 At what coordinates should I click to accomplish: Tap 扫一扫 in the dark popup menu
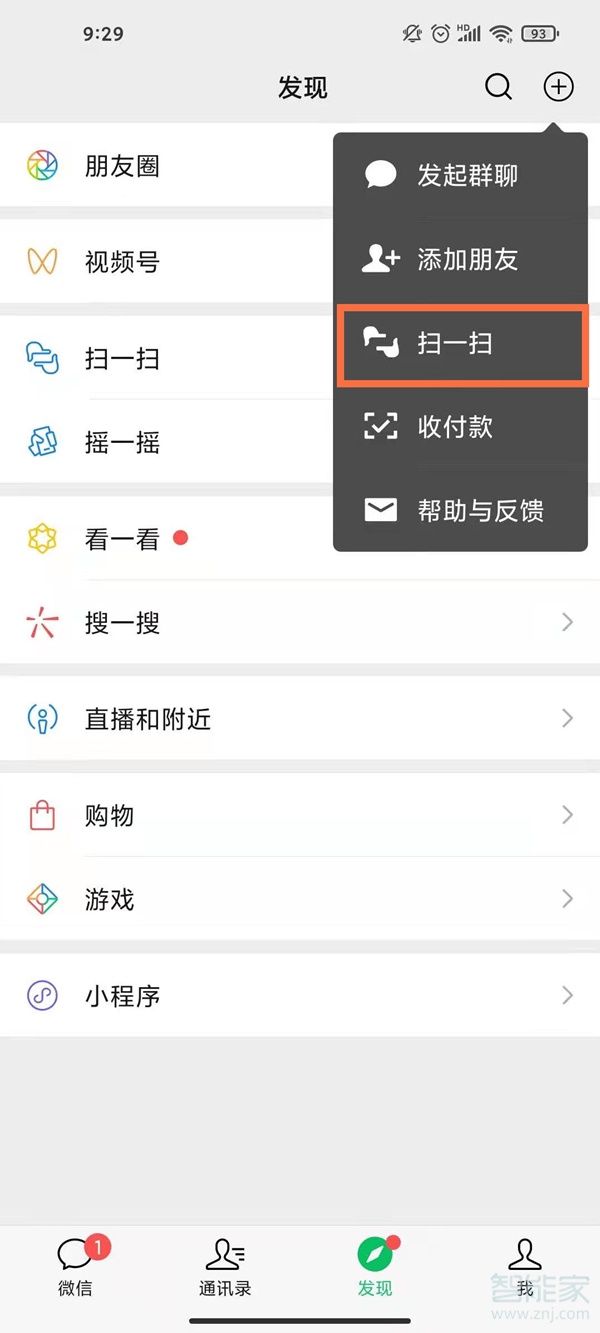point(460,345)
